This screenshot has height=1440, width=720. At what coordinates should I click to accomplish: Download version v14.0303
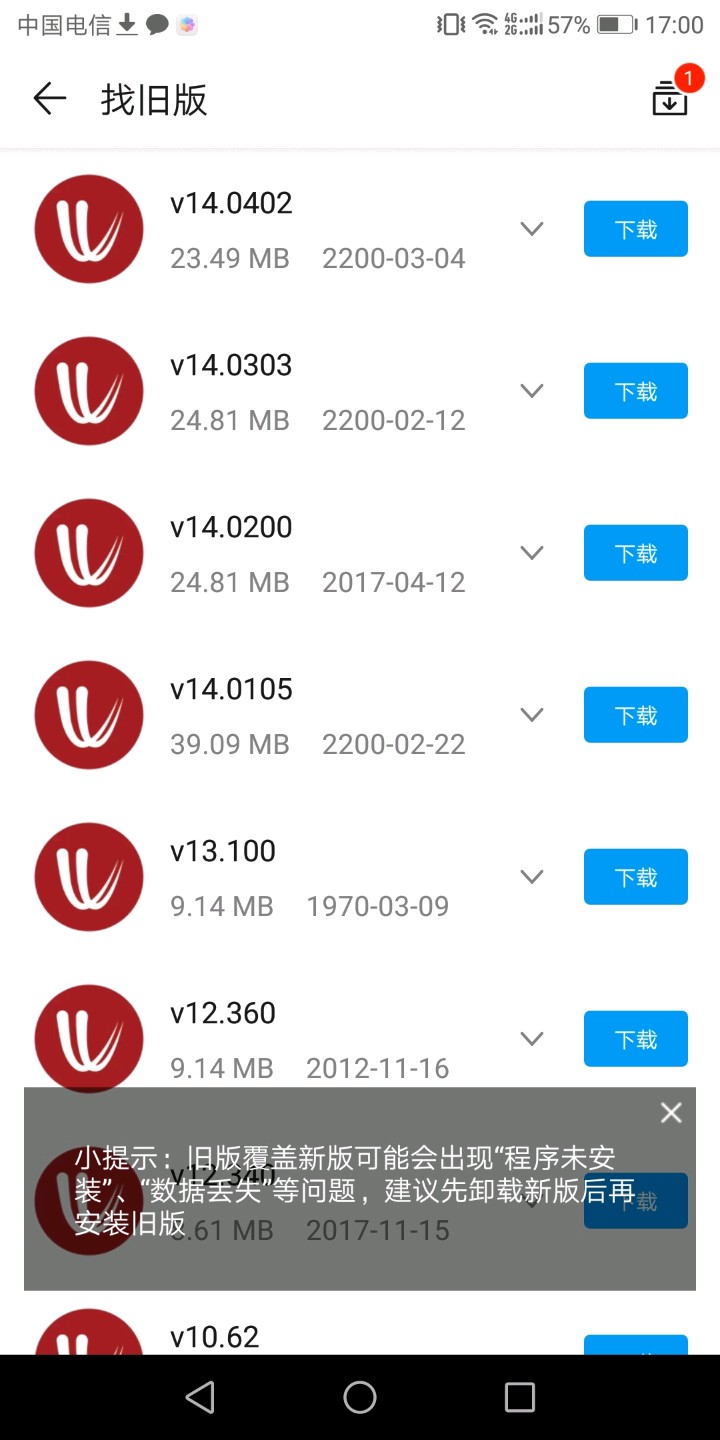pos(635,391)
